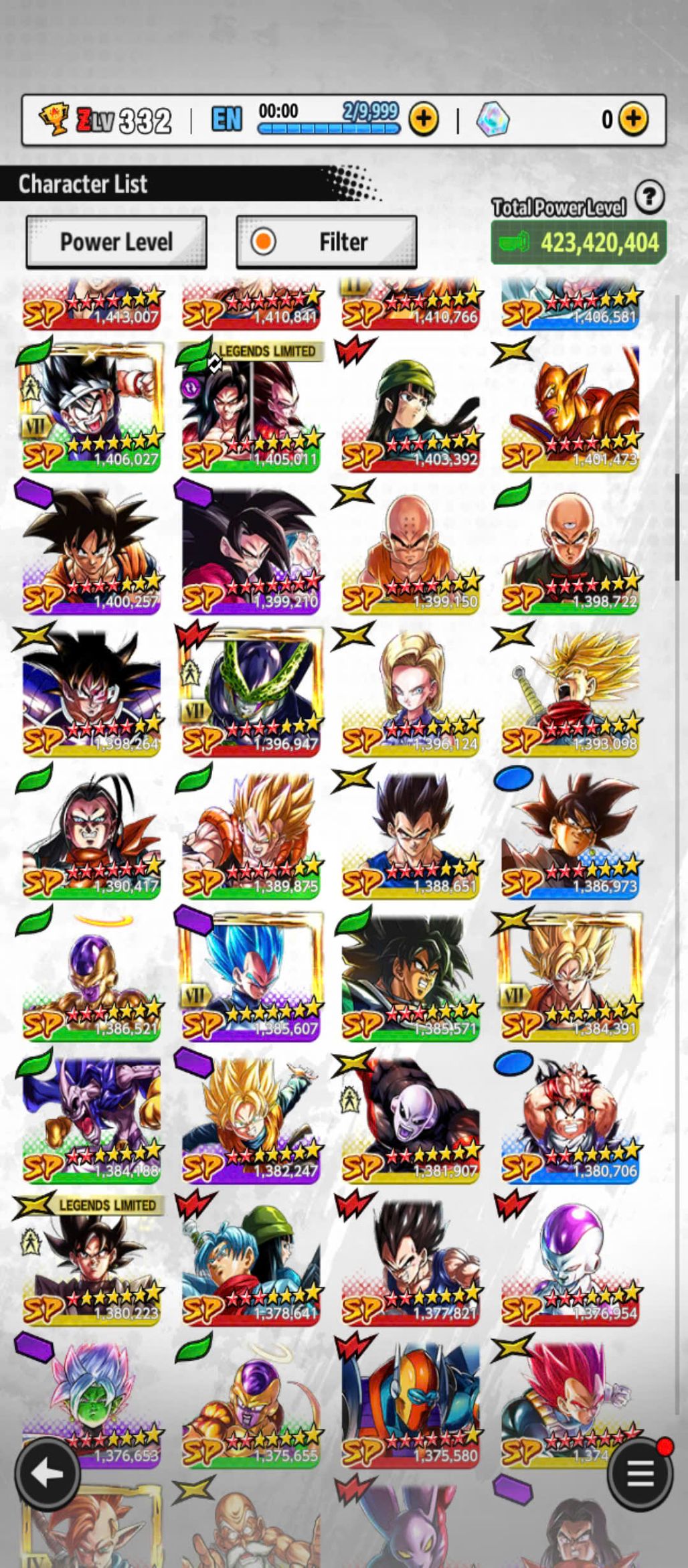This screenshot has width=688, height=1568.
Task: Select the character with power 1,406,027
Action: pyautogui.click(x=92, y=406)
